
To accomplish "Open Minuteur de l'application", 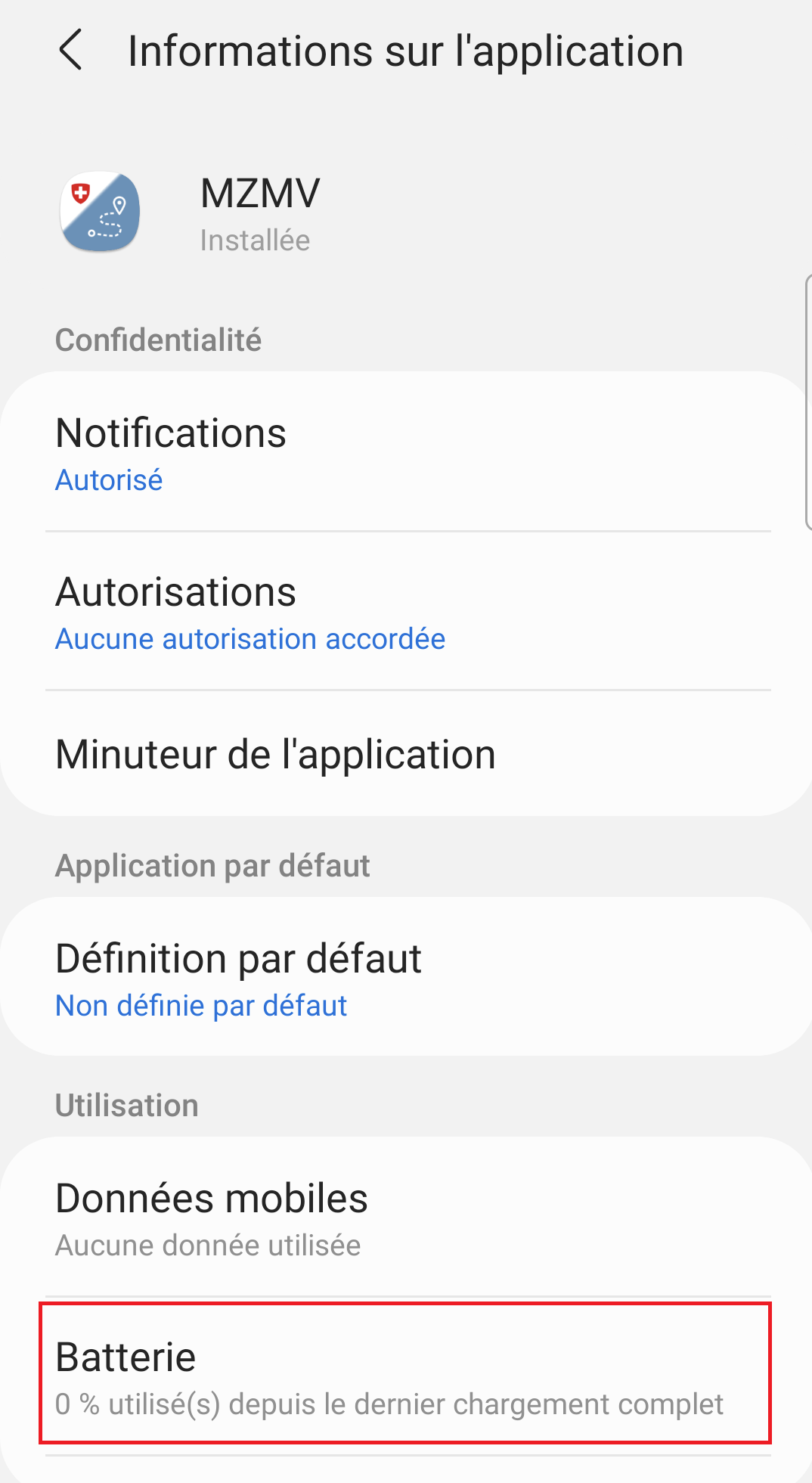I will (x=406, y=754).
